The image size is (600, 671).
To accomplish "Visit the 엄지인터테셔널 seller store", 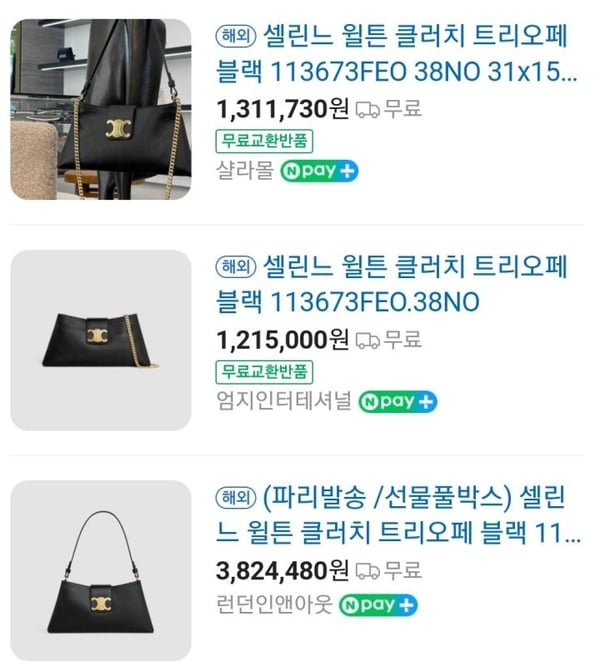I will coord(283,402).
